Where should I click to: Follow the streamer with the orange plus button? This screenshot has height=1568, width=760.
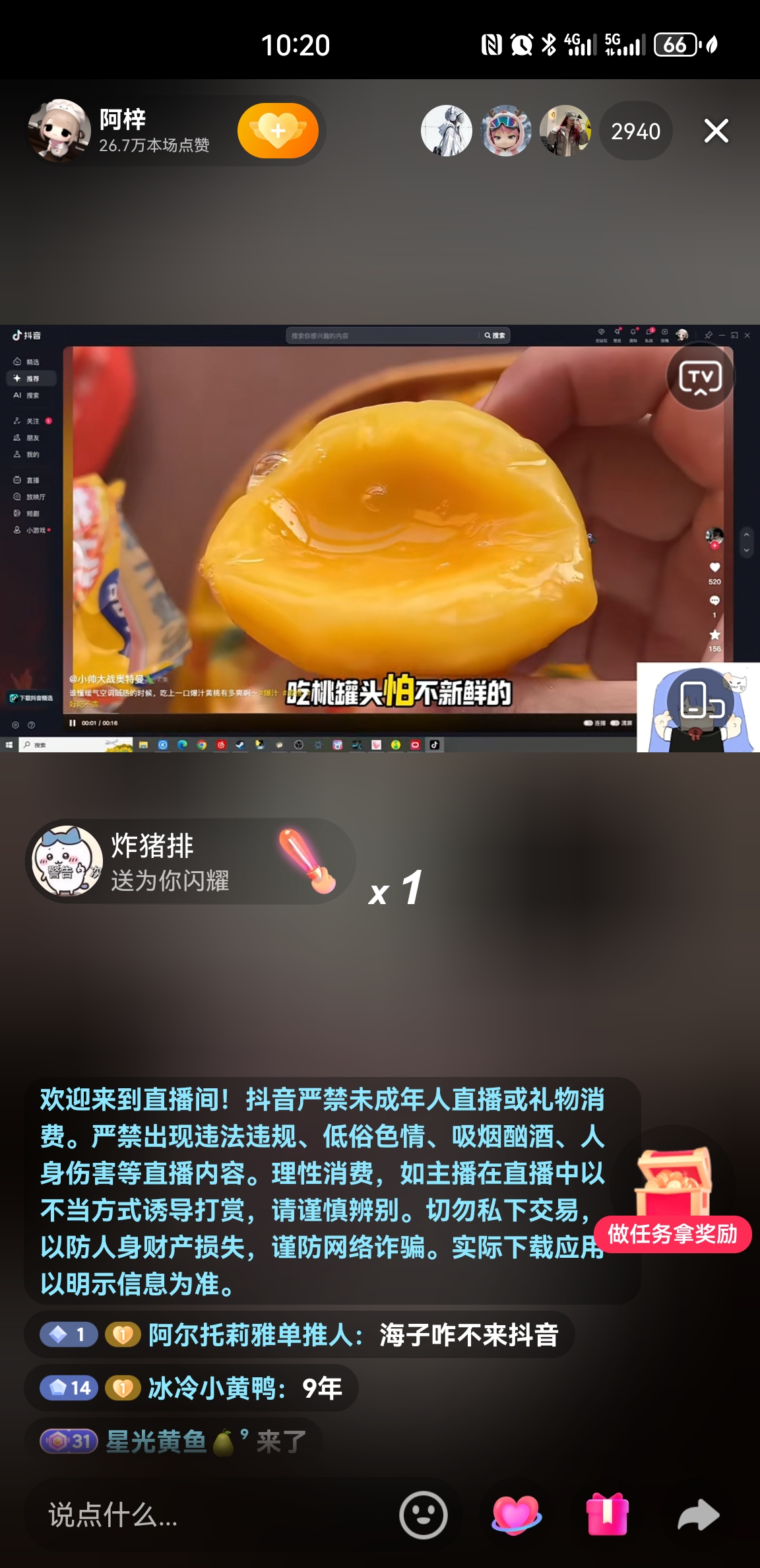tap(278, 131)
